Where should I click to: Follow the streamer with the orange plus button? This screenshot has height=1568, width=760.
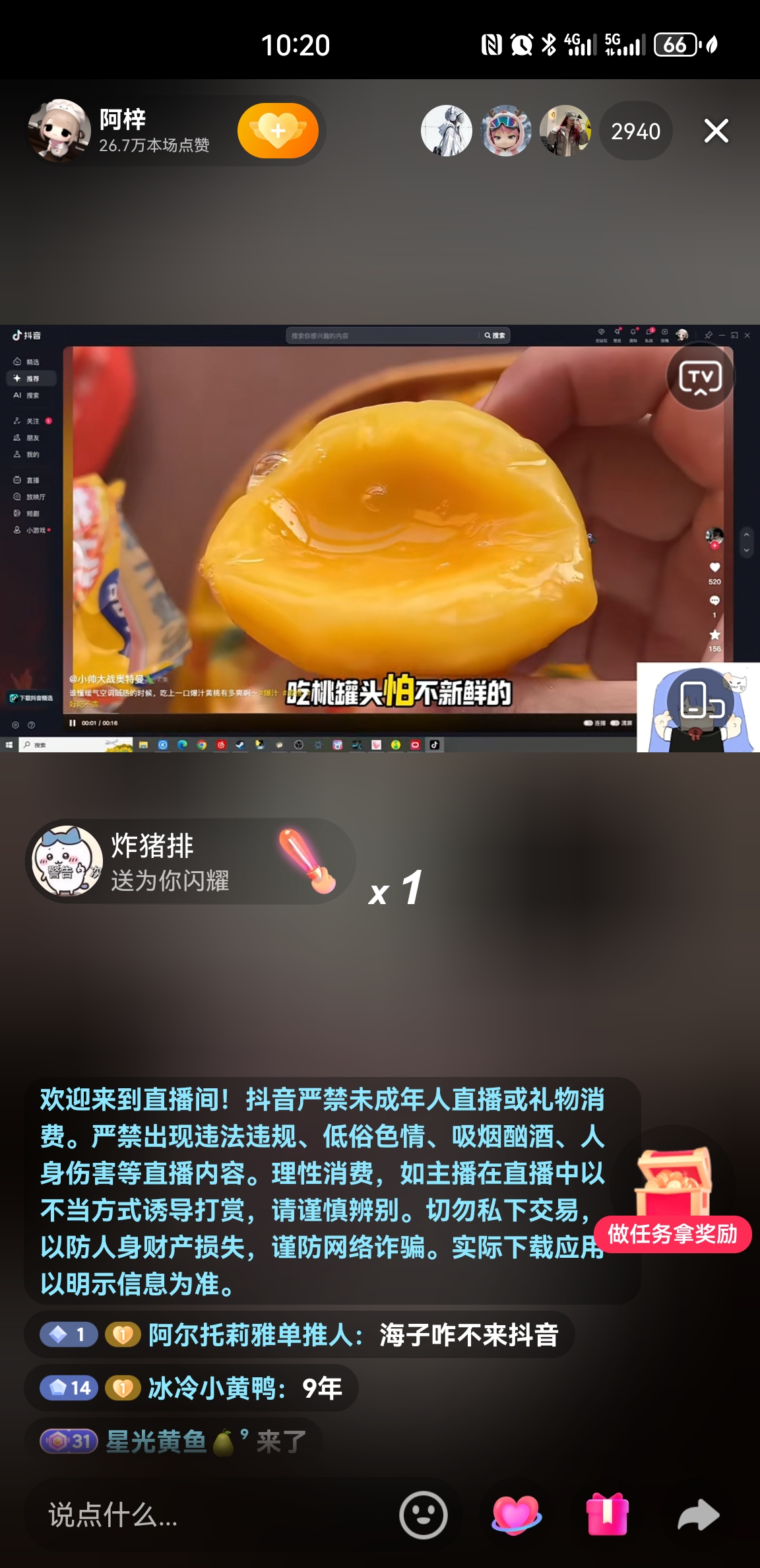tap(278, 131)
